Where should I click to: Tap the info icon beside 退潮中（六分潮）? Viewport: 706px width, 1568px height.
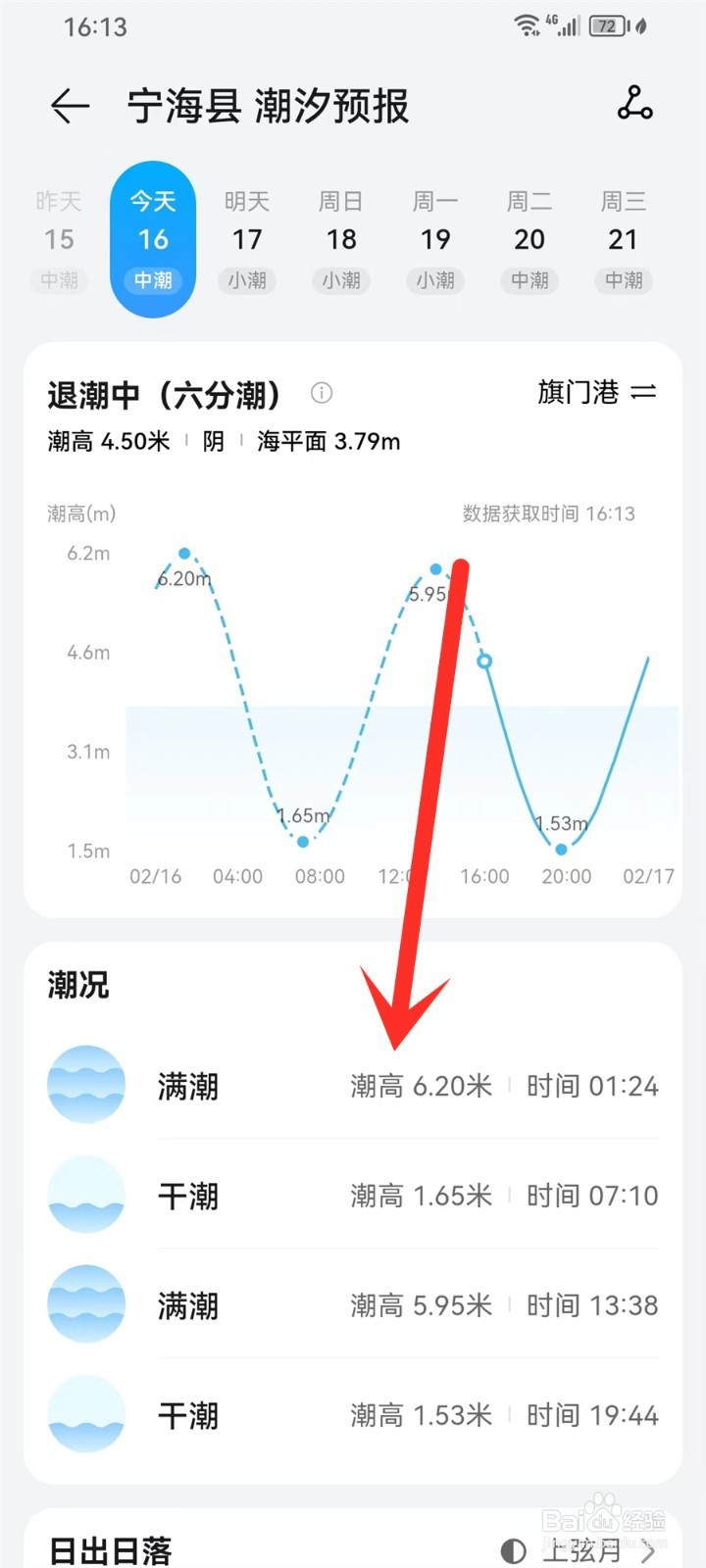tap(322, 393)
